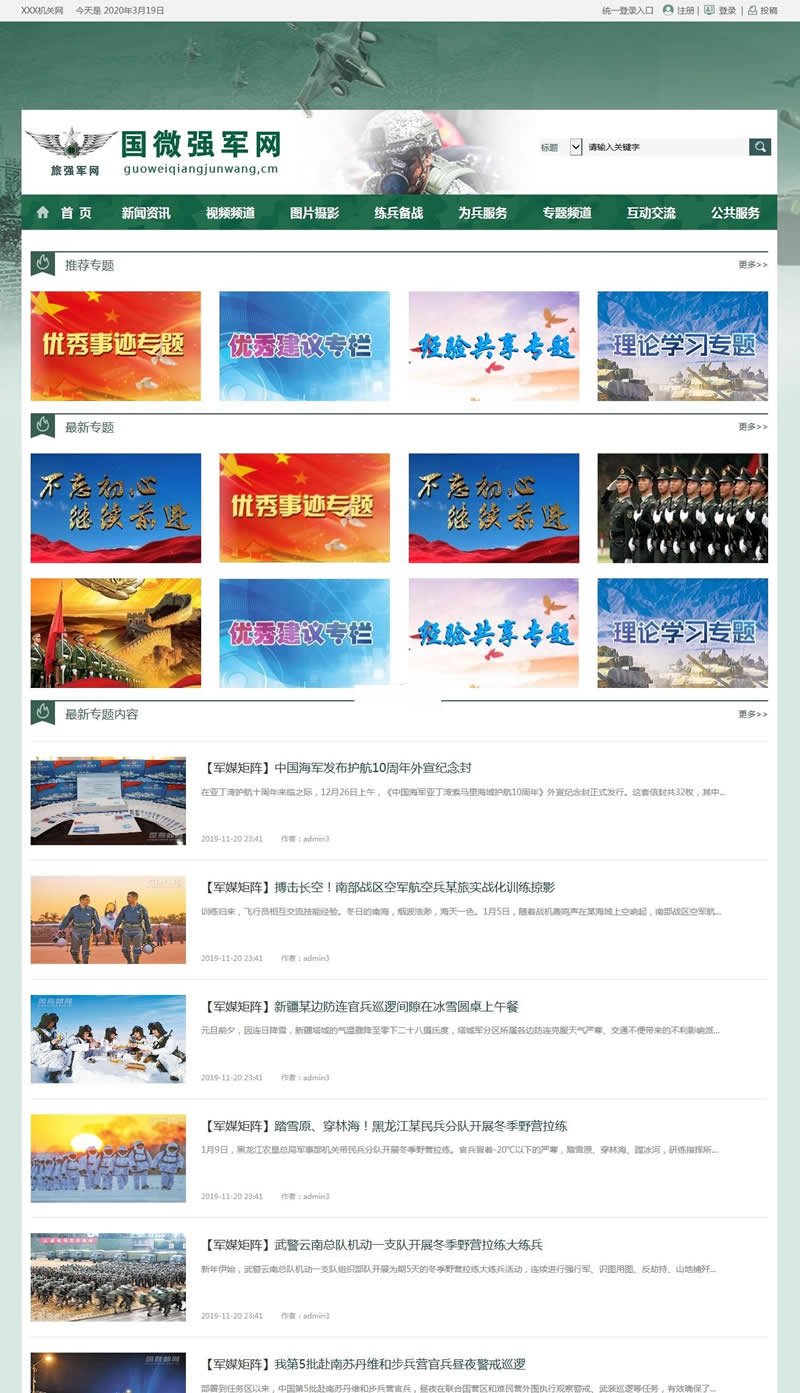Tap the search magnifier button

[760, 147]
